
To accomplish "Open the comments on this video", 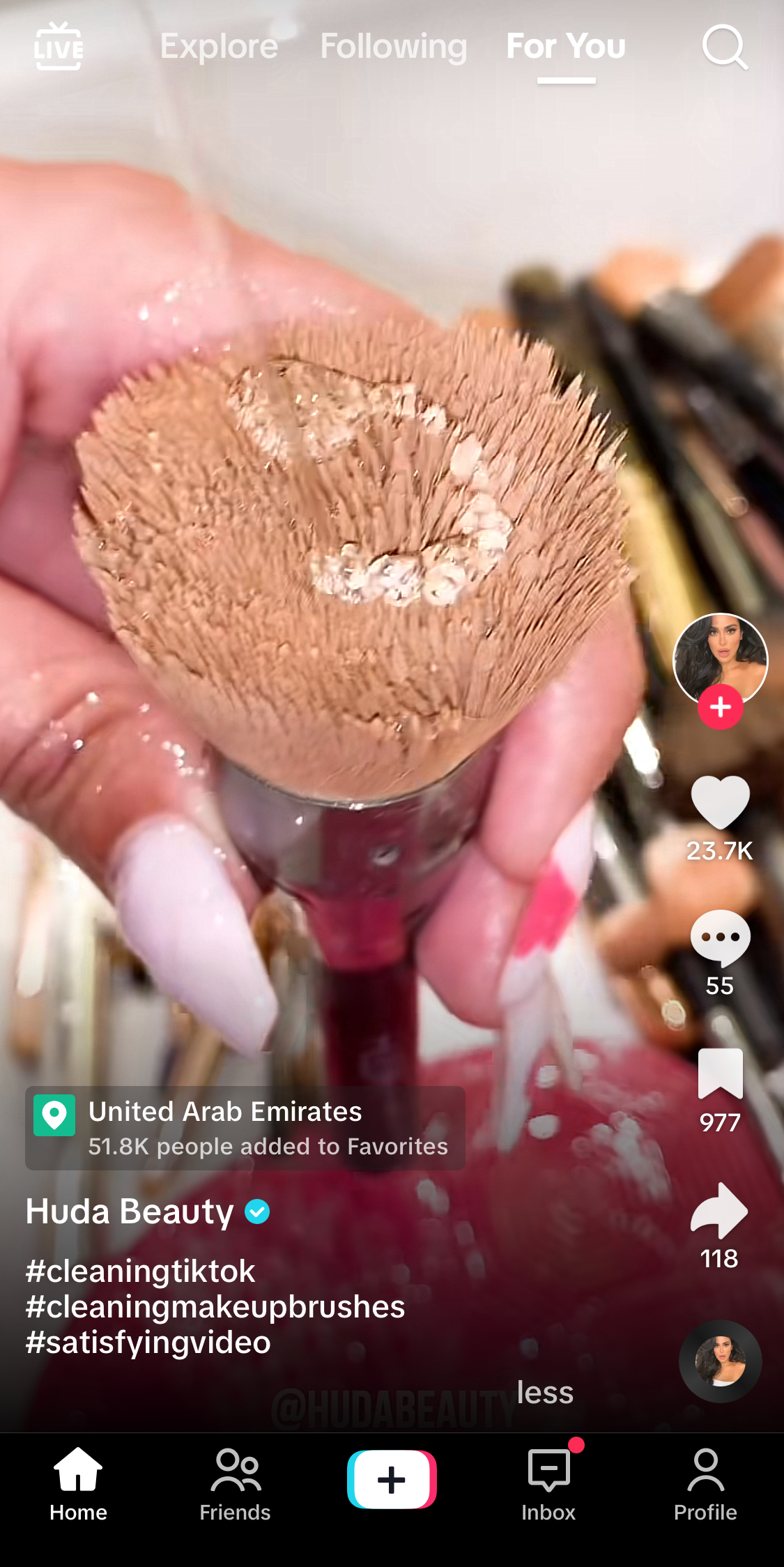I will (x=720, y=938).
